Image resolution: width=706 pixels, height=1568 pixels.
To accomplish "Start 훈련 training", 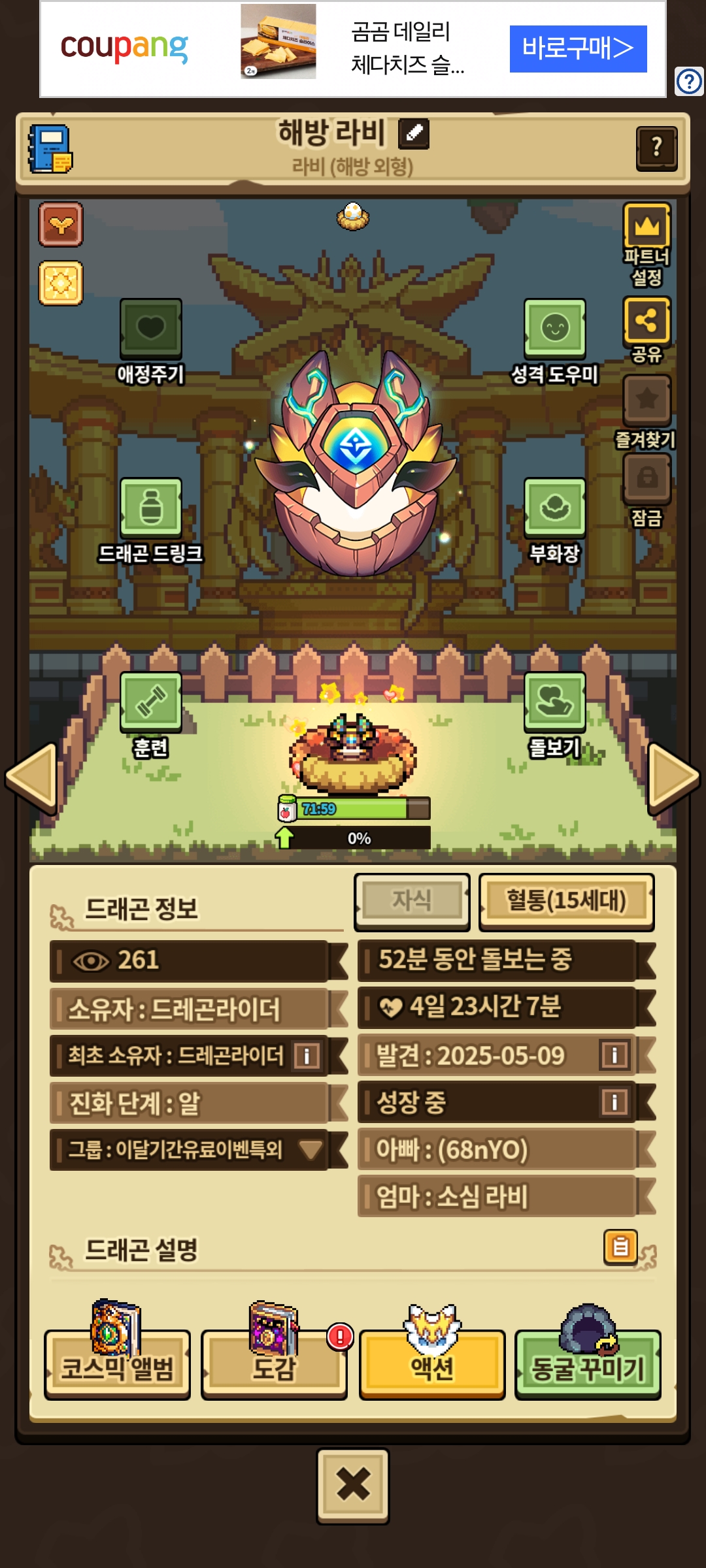I will click(x=150, y=701).
